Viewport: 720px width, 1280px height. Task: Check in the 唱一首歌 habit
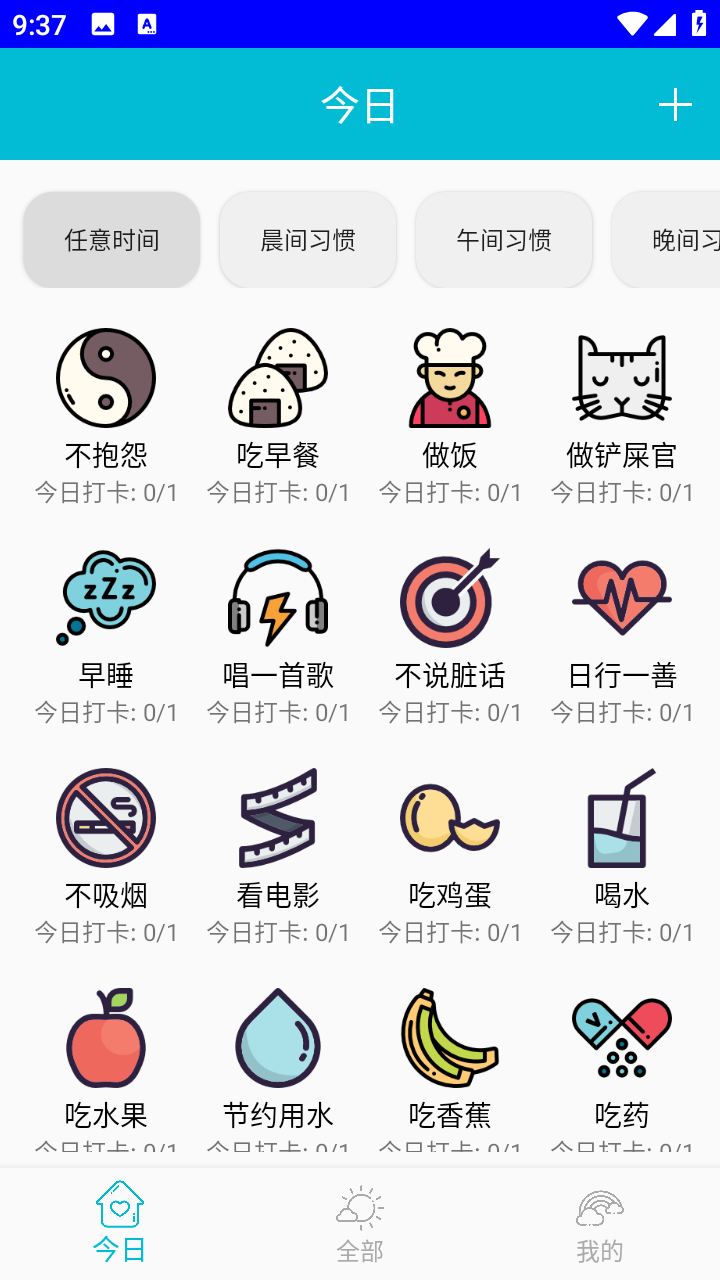pyautogui.click(x=278, y=598)
